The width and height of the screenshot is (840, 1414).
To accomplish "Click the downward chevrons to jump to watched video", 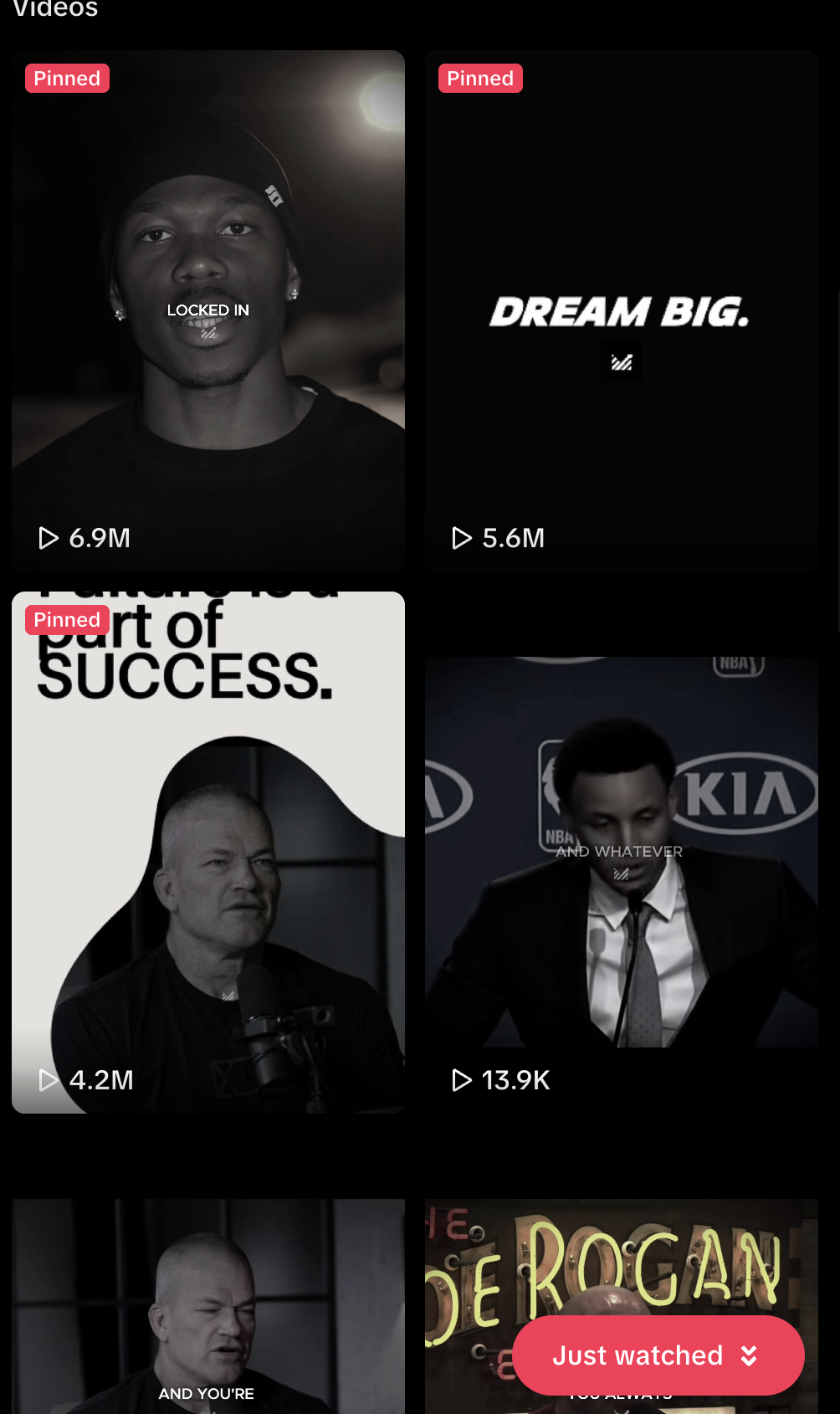I will (x=750, y=1355).
